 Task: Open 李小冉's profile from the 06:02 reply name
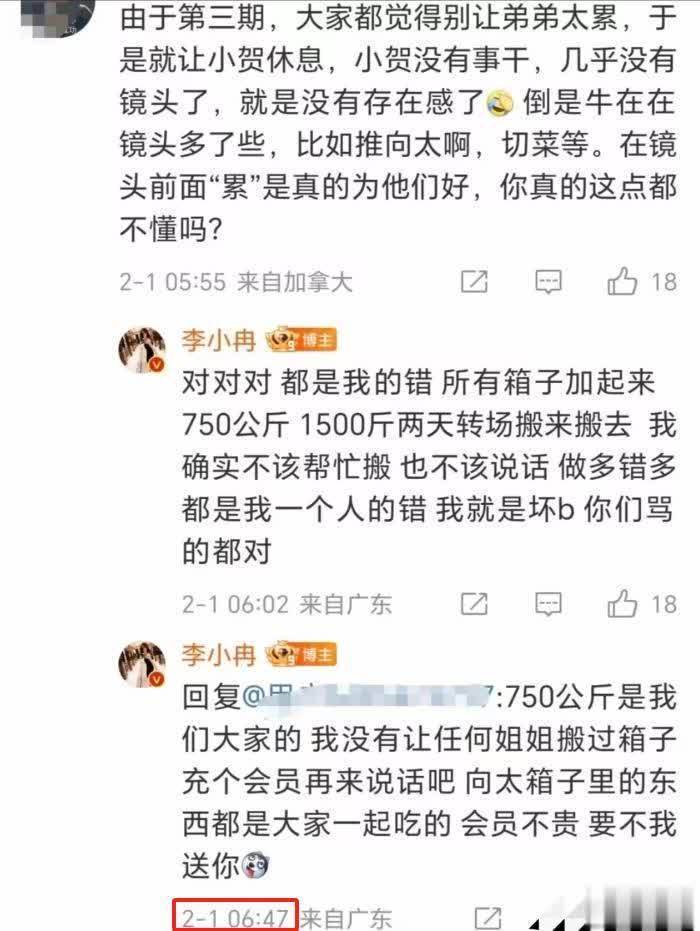click(x=218, y=341)
